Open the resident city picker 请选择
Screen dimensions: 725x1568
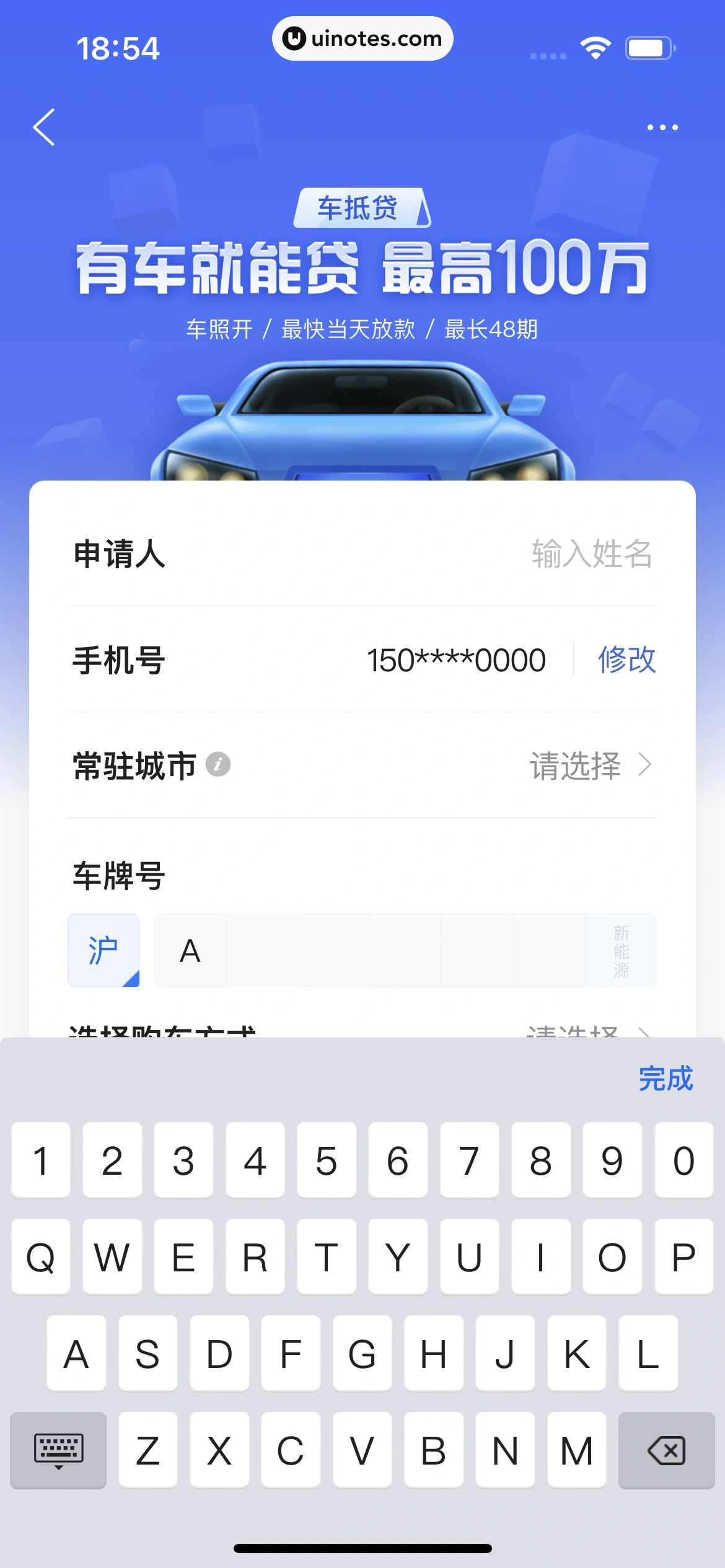(589, 766)
